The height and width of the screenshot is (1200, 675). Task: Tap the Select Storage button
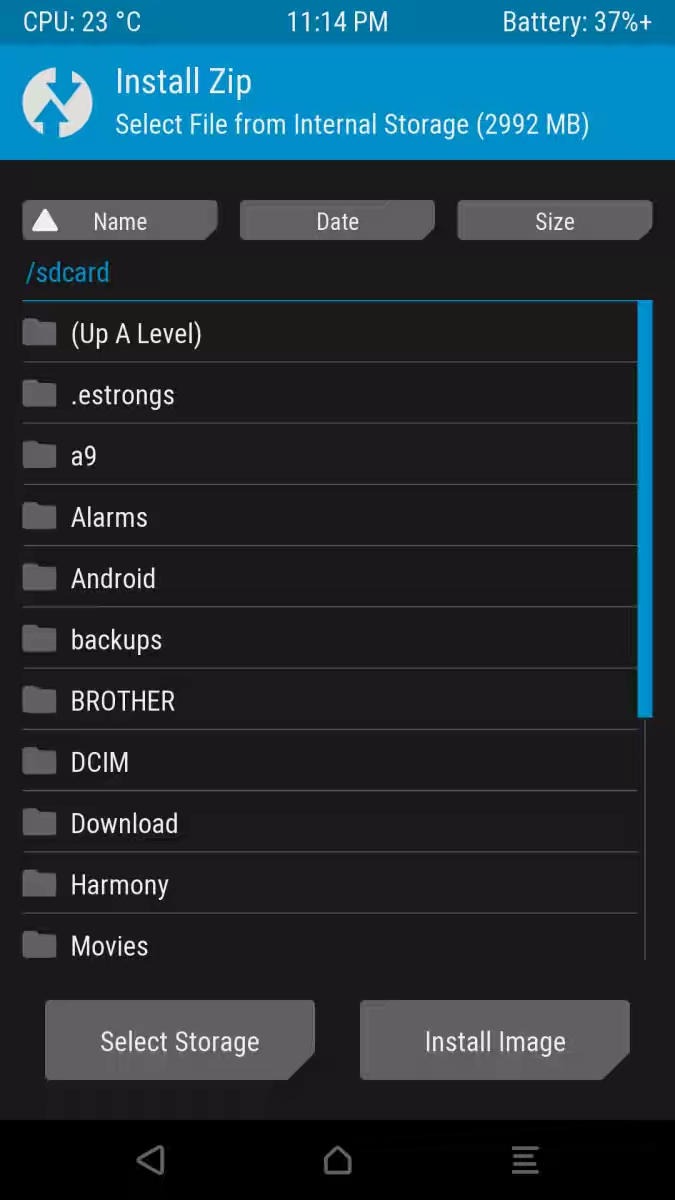(x=180, y=1041)
